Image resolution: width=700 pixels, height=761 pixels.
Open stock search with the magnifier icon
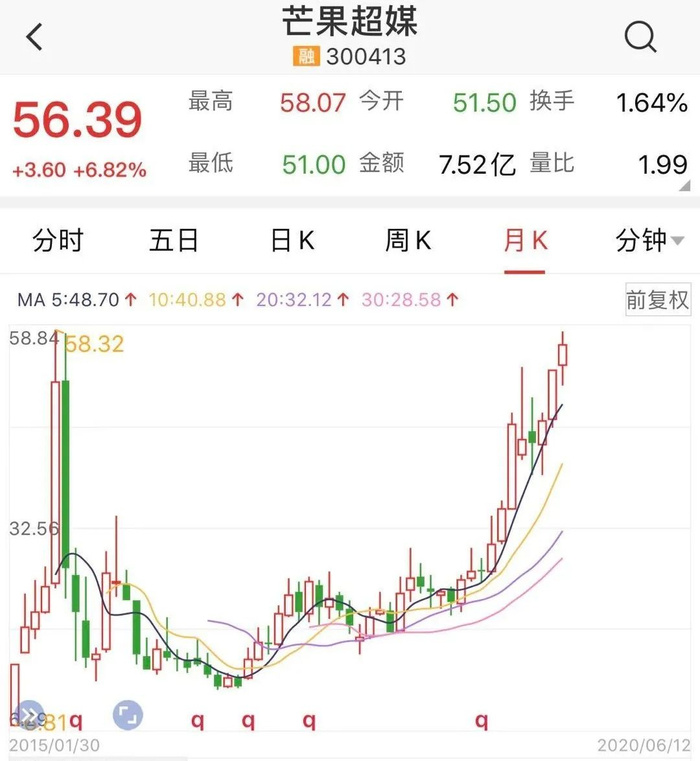pyautogui.click(x=640, y=38)
